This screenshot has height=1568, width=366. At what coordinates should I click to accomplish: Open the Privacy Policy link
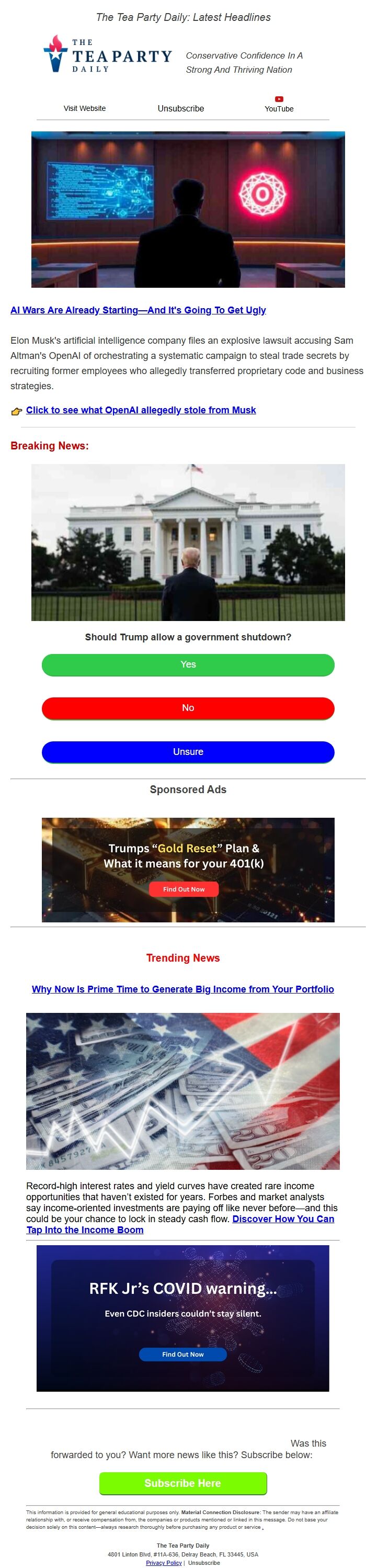pos(164,1563)
